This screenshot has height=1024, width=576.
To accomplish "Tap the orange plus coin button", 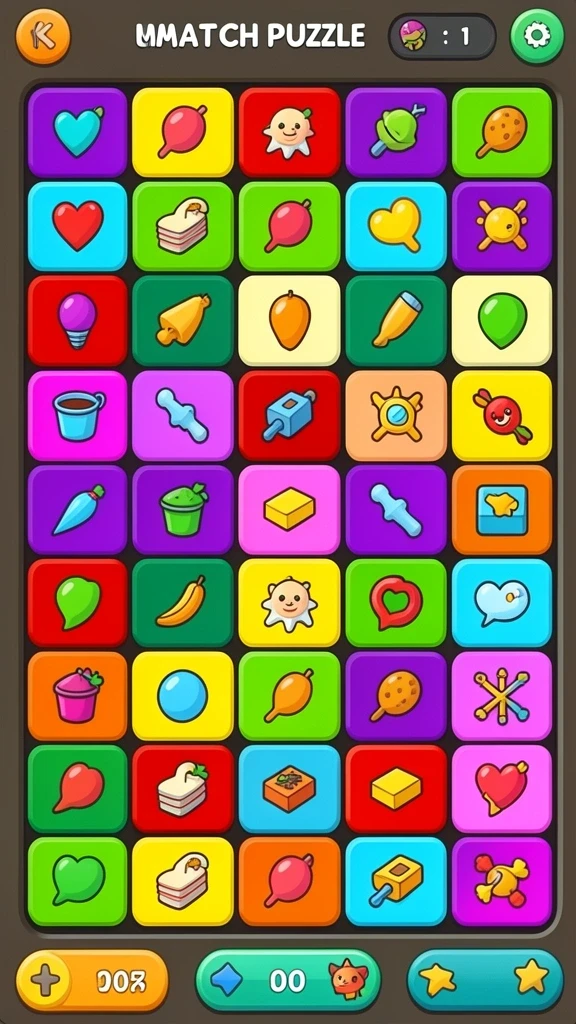I will click(92, 981).
